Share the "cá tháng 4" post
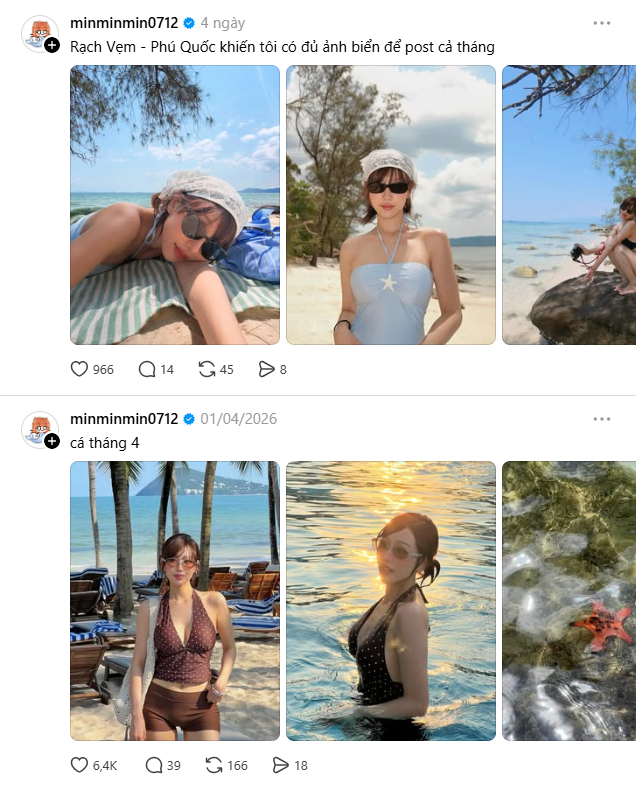Viewport: 636px width, 788px height. click(x=282, y=765)
